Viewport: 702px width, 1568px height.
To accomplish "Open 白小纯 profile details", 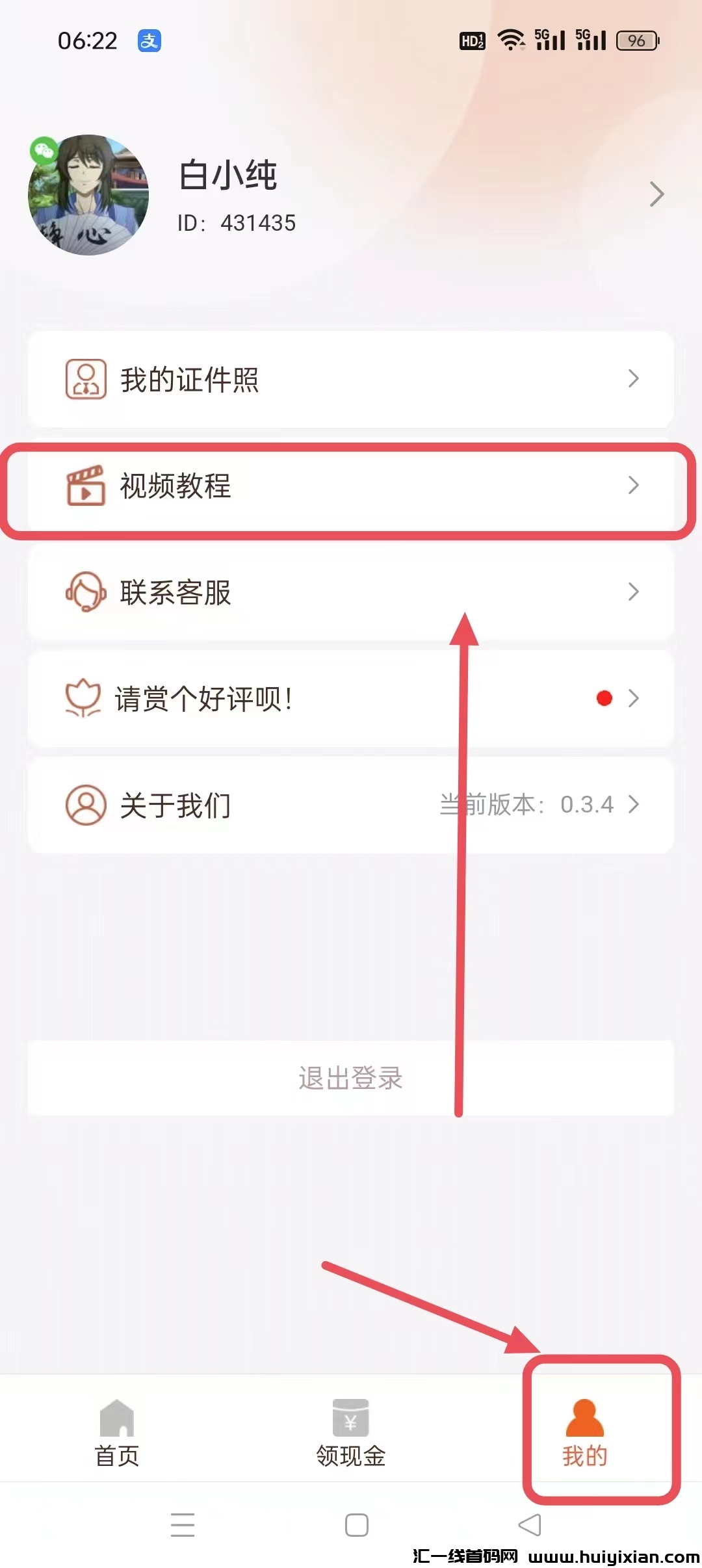I will tap(656, 194).
